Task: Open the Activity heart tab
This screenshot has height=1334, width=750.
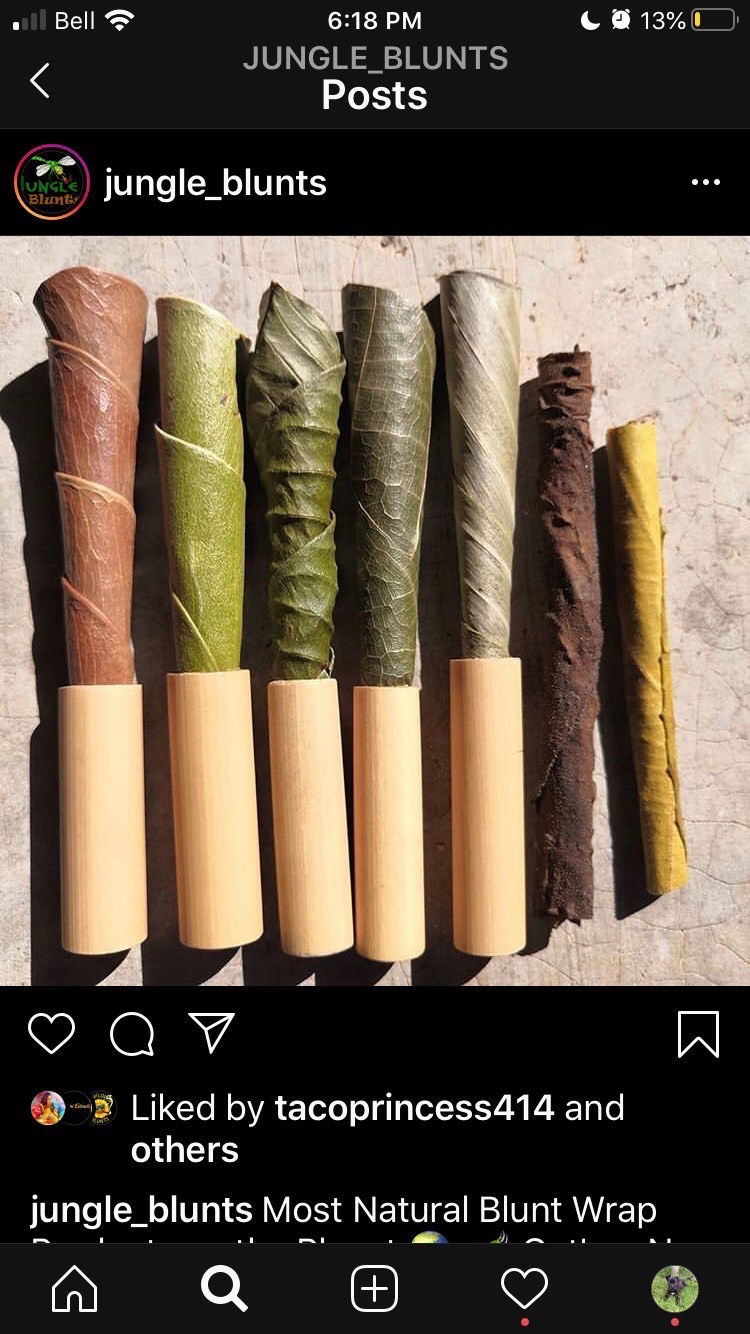Action: point(525,1289)
